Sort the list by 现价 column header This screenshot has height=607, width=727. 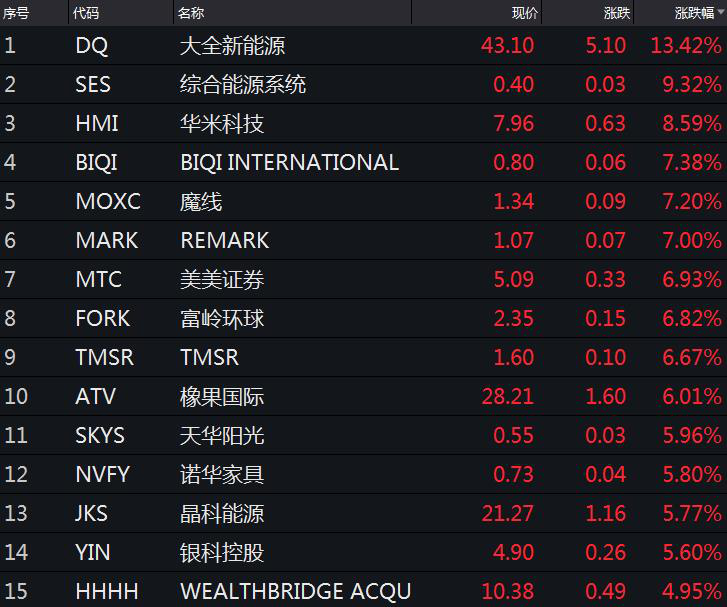coord(524,13)
